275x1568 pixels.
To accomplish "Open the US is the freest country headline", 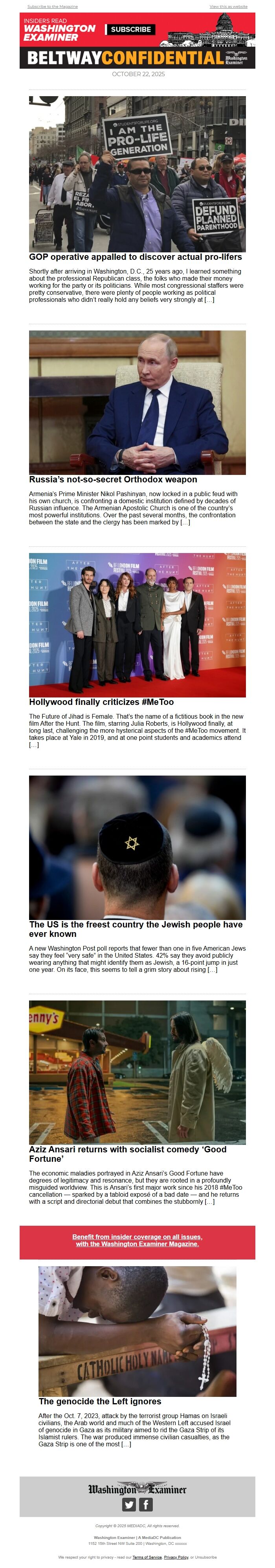I will [x=136, y=929].
